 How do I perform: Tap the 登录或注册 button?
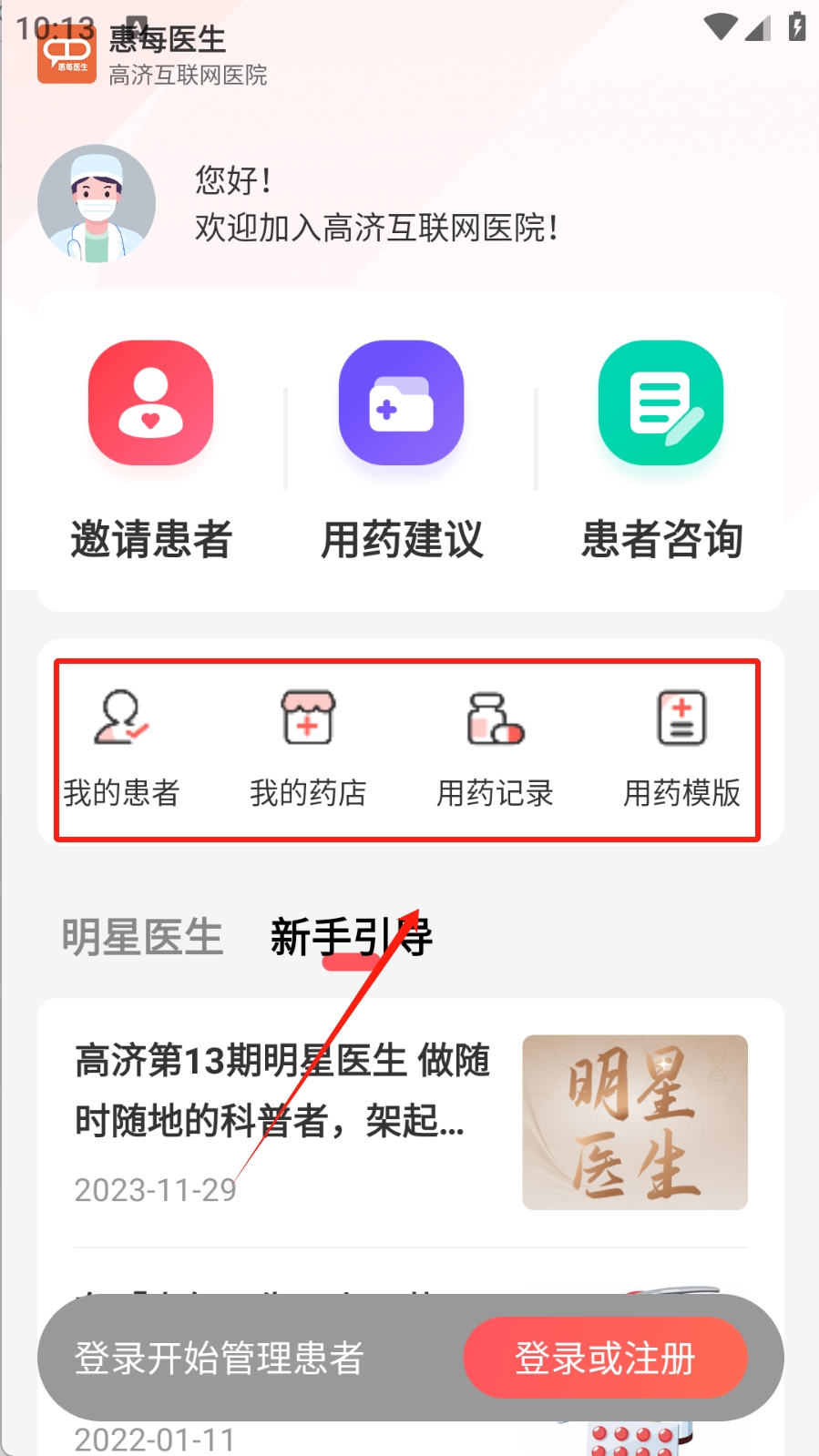click(x=605, y=1358)
